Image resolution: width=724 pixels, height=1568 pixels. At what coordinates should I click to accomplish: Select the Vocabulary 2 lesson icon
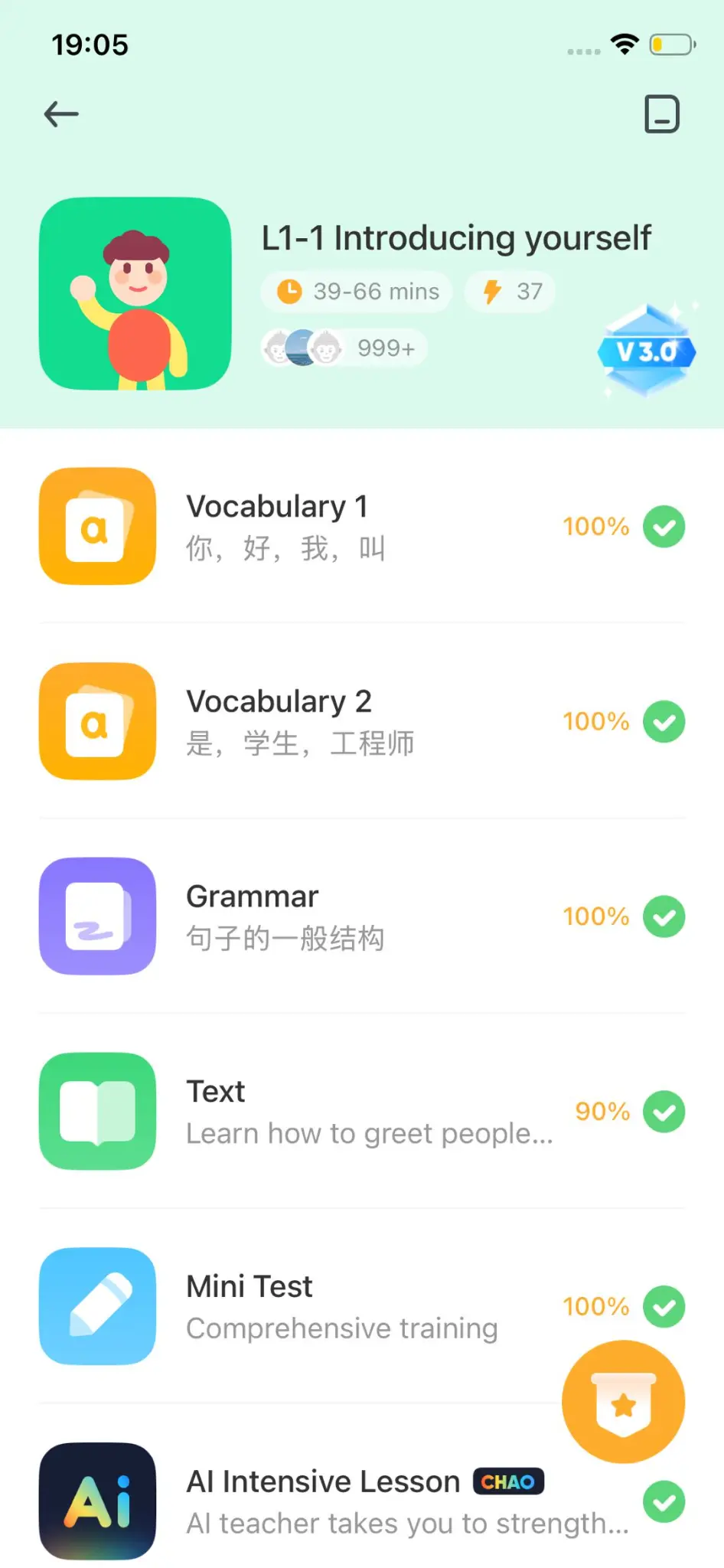[x=97, y=721]
